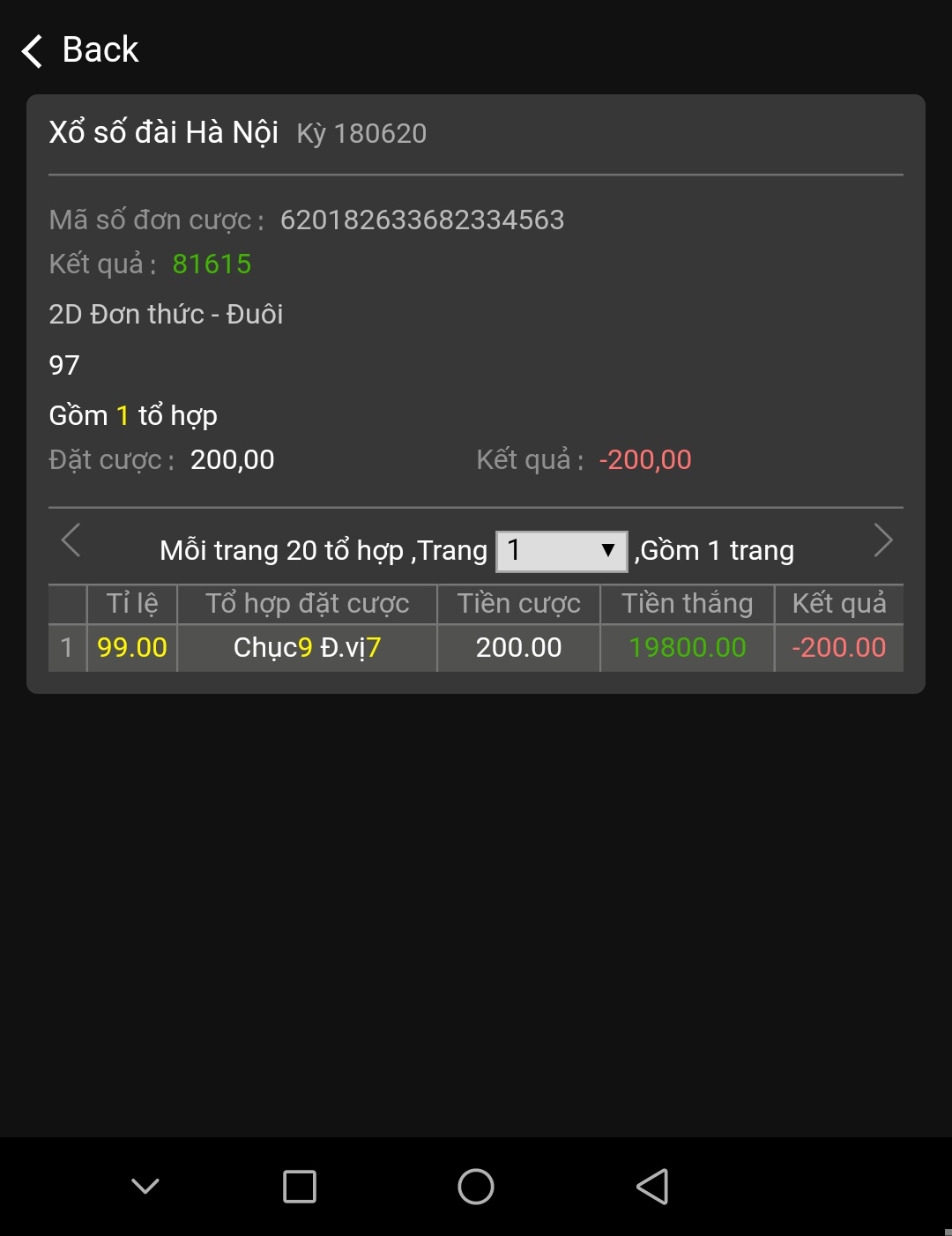Hide the navigation bar with down chevron
Image resolution: width=952 pixels, height=1236 pixels.
pyautogui.click(x=145, y=1187)
